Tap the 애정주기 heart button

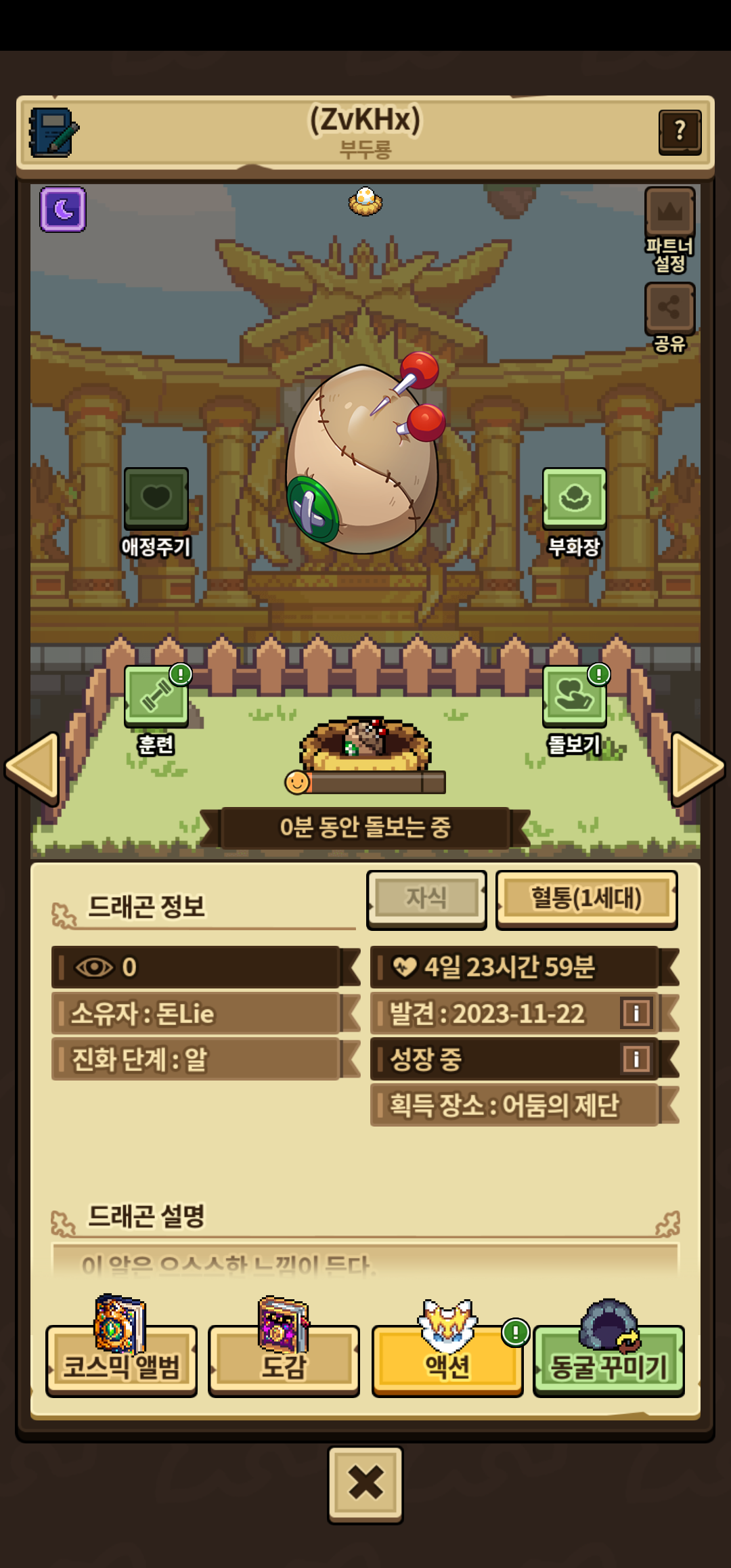[x=156, y=499]
